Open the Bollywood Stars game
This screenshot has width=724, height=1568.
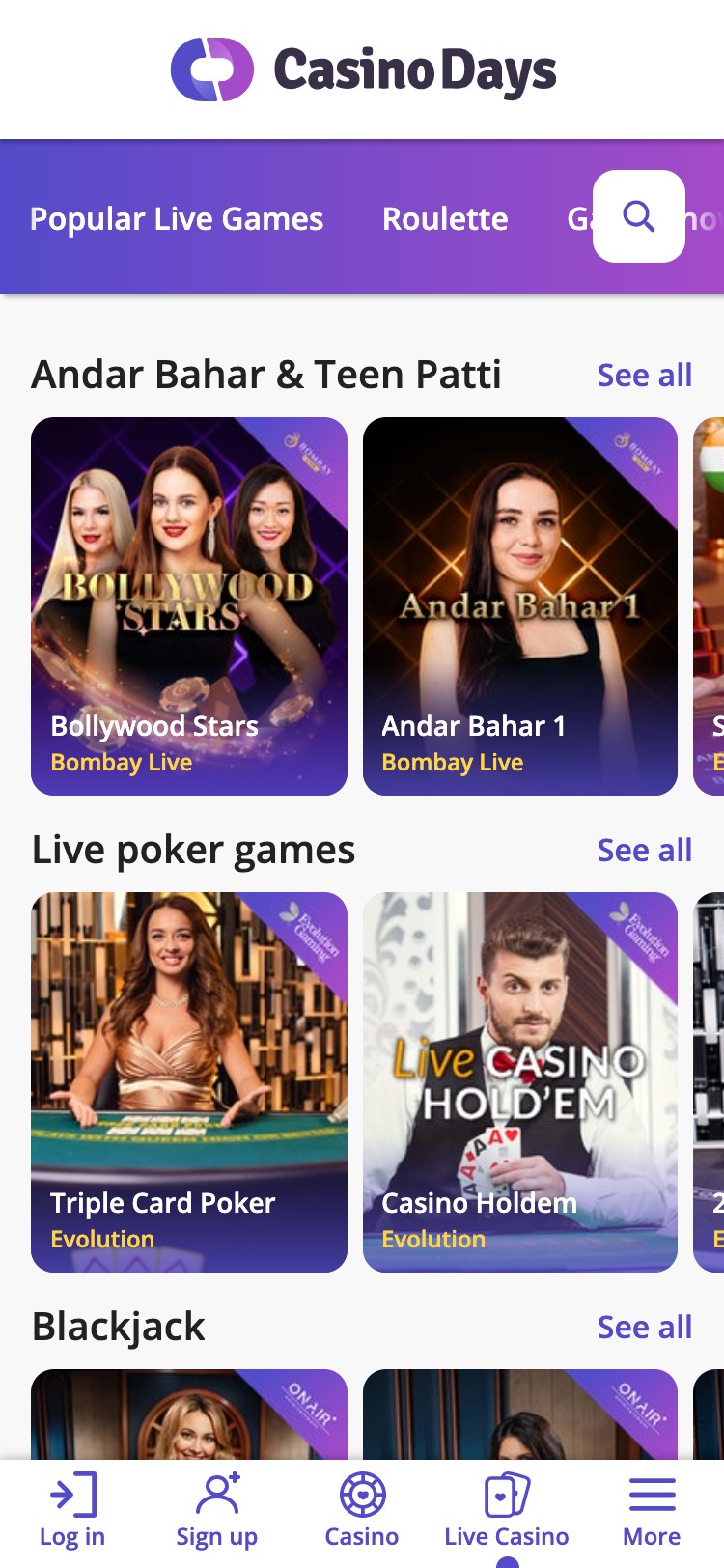[189, 605]
